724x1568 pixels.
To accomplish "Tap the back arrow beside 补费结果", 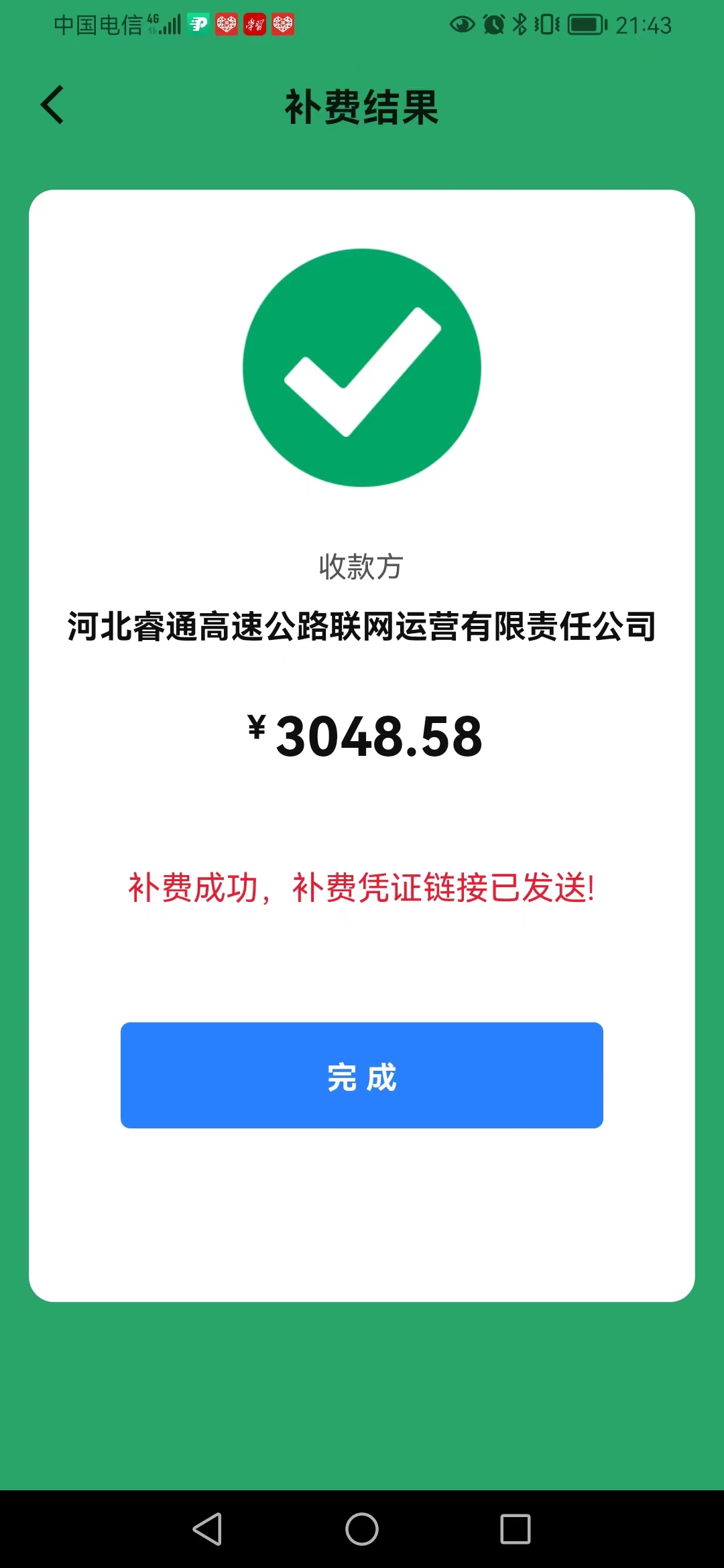I will click(52, 105).
